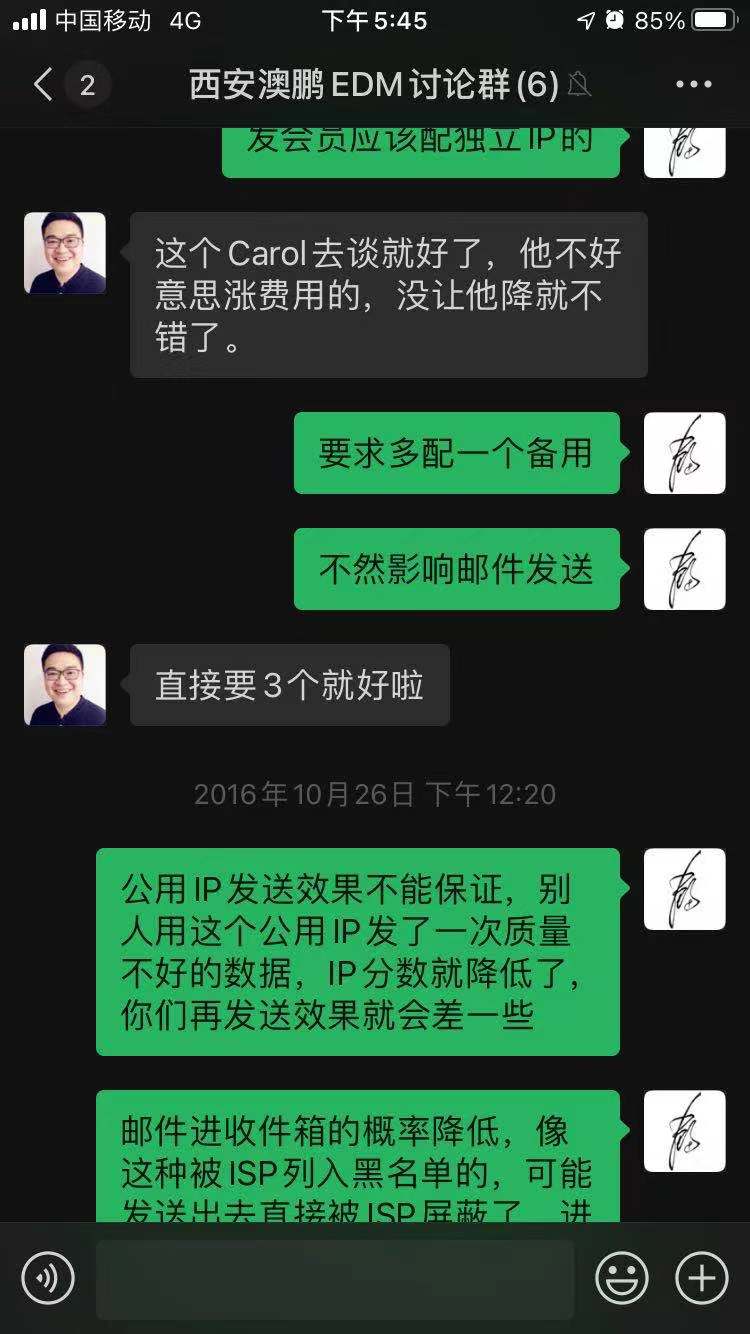Switch to voice message input
Screen dimensions: 750x1334
(x=48, y=1277)
